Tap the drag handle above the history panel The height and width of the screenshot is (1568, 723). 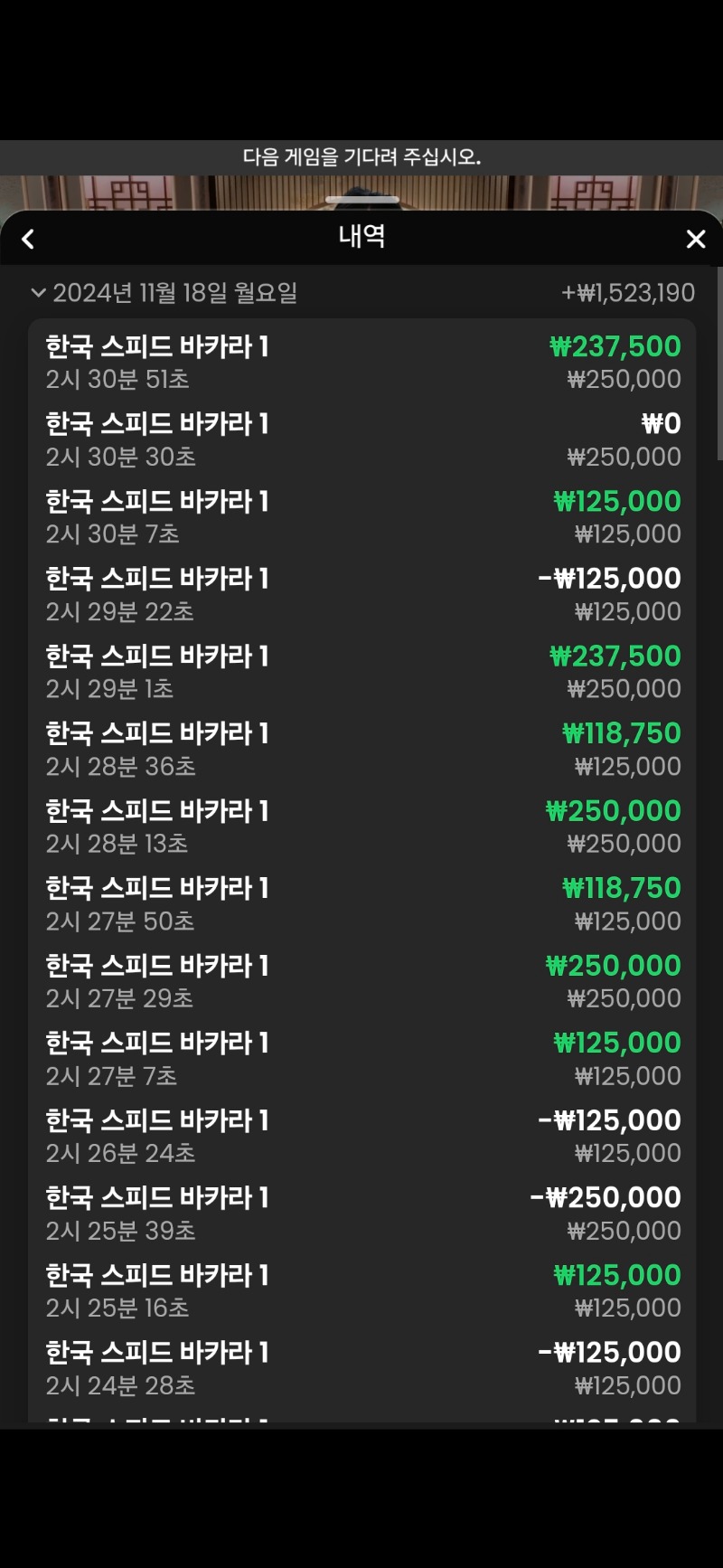coord(361,200)
